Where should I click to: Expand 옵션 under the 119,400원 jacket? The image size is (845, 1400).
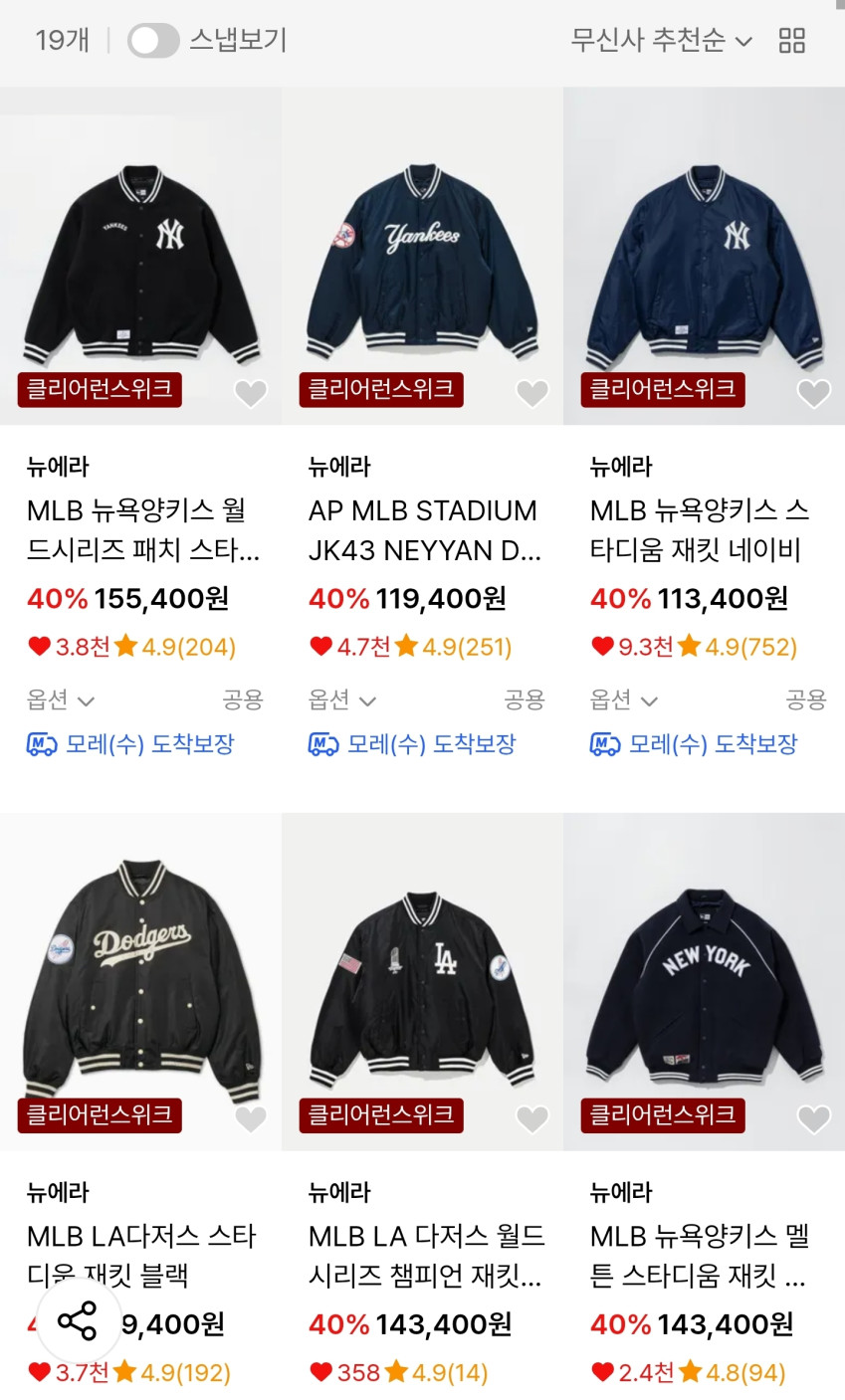[x=342, y=700]
